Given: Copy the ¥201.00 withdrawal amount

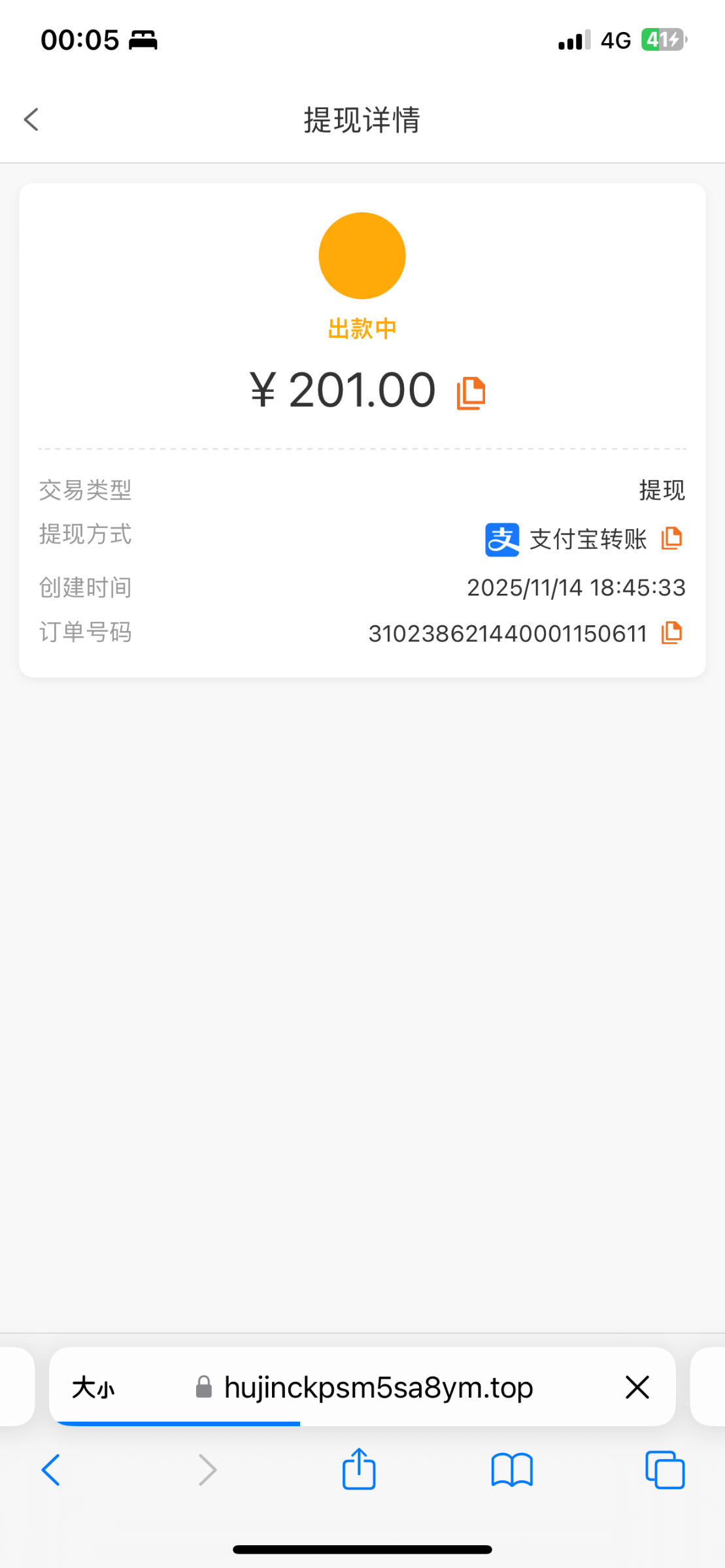Looking at the screenshot, I should [x=471, y=393].
